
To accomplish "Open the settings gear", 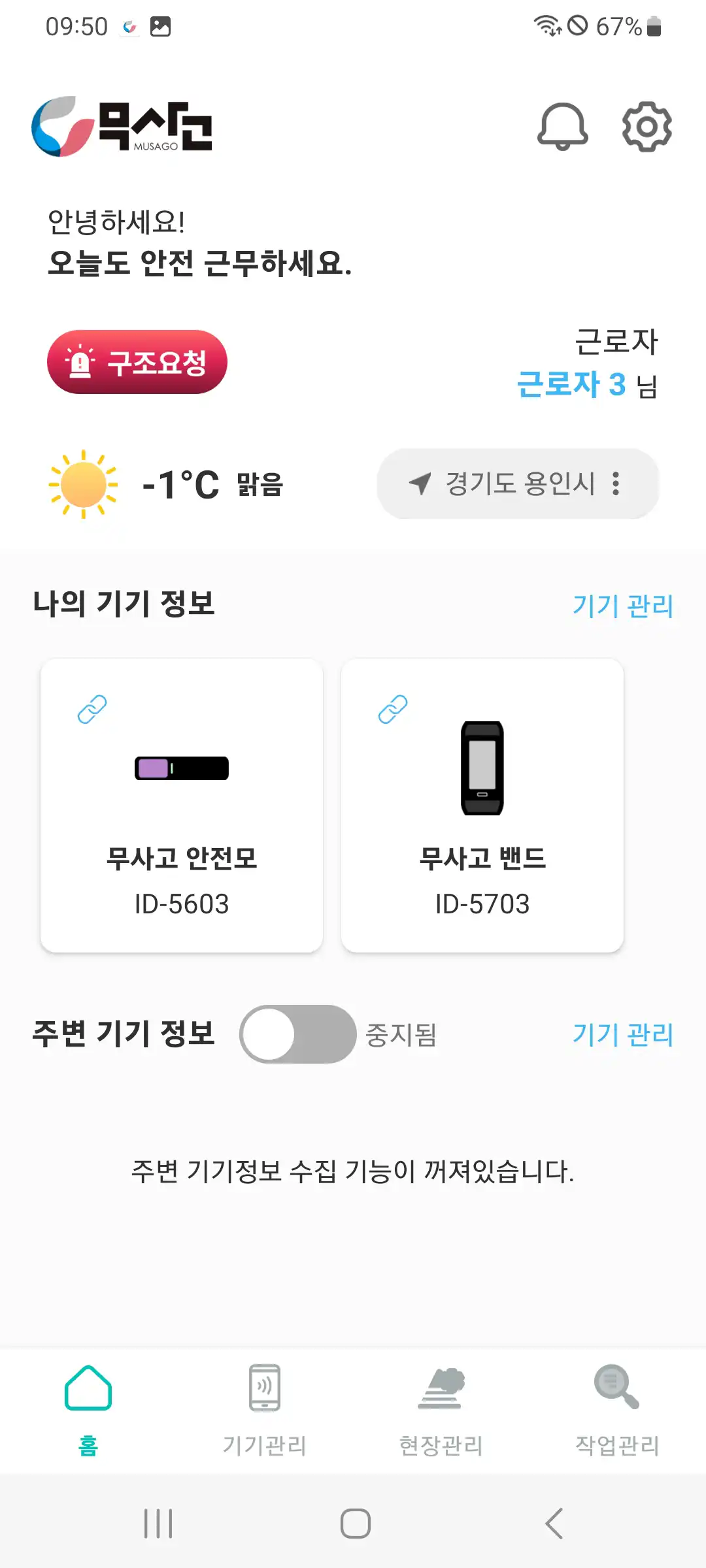I will point(647,127).
